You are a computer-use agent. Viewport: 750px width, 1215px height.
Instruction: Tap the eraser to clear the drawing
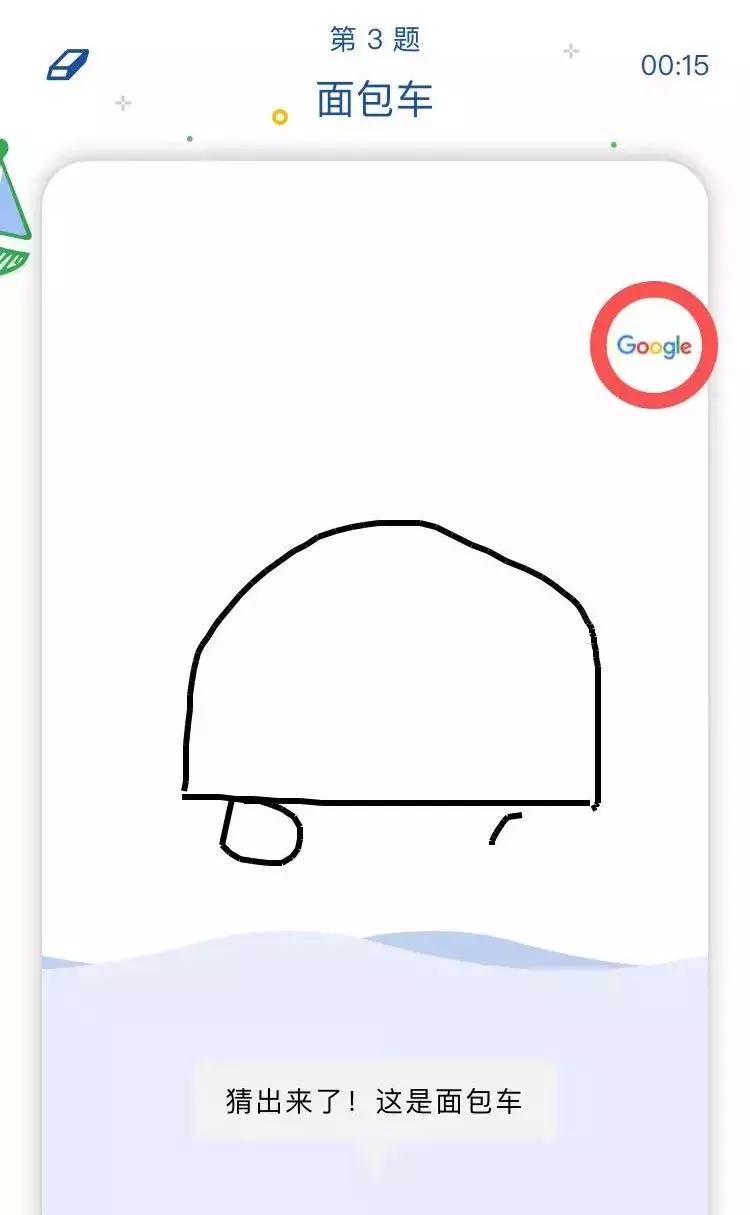68,65
